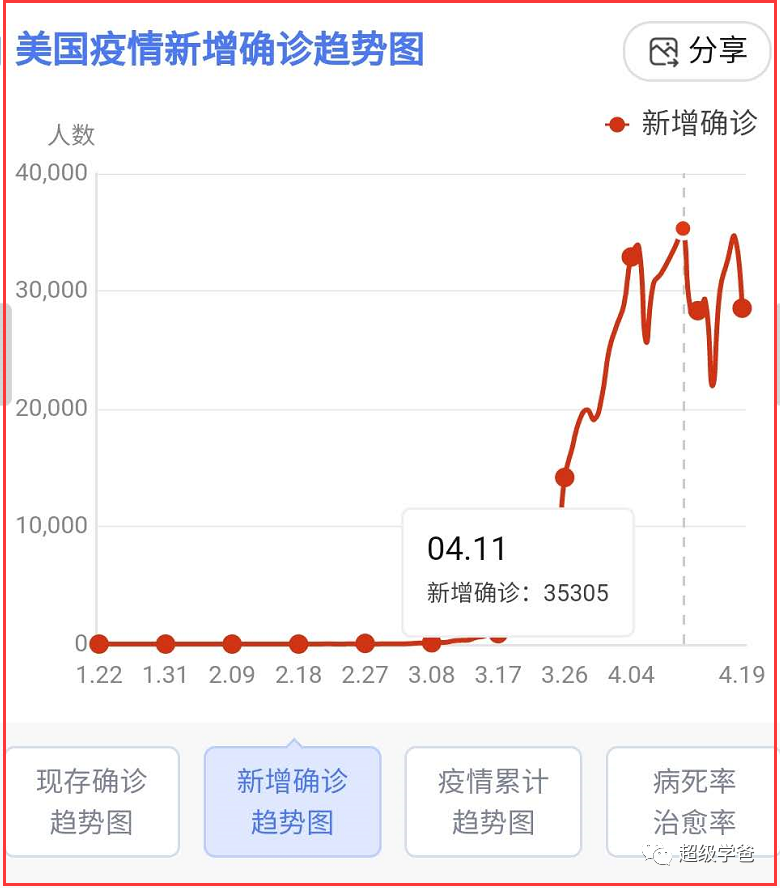Screen dimensions: 780x888
Task: Switch to 现存确诊趋势图 tab
Action: click(x=92, y=801)
